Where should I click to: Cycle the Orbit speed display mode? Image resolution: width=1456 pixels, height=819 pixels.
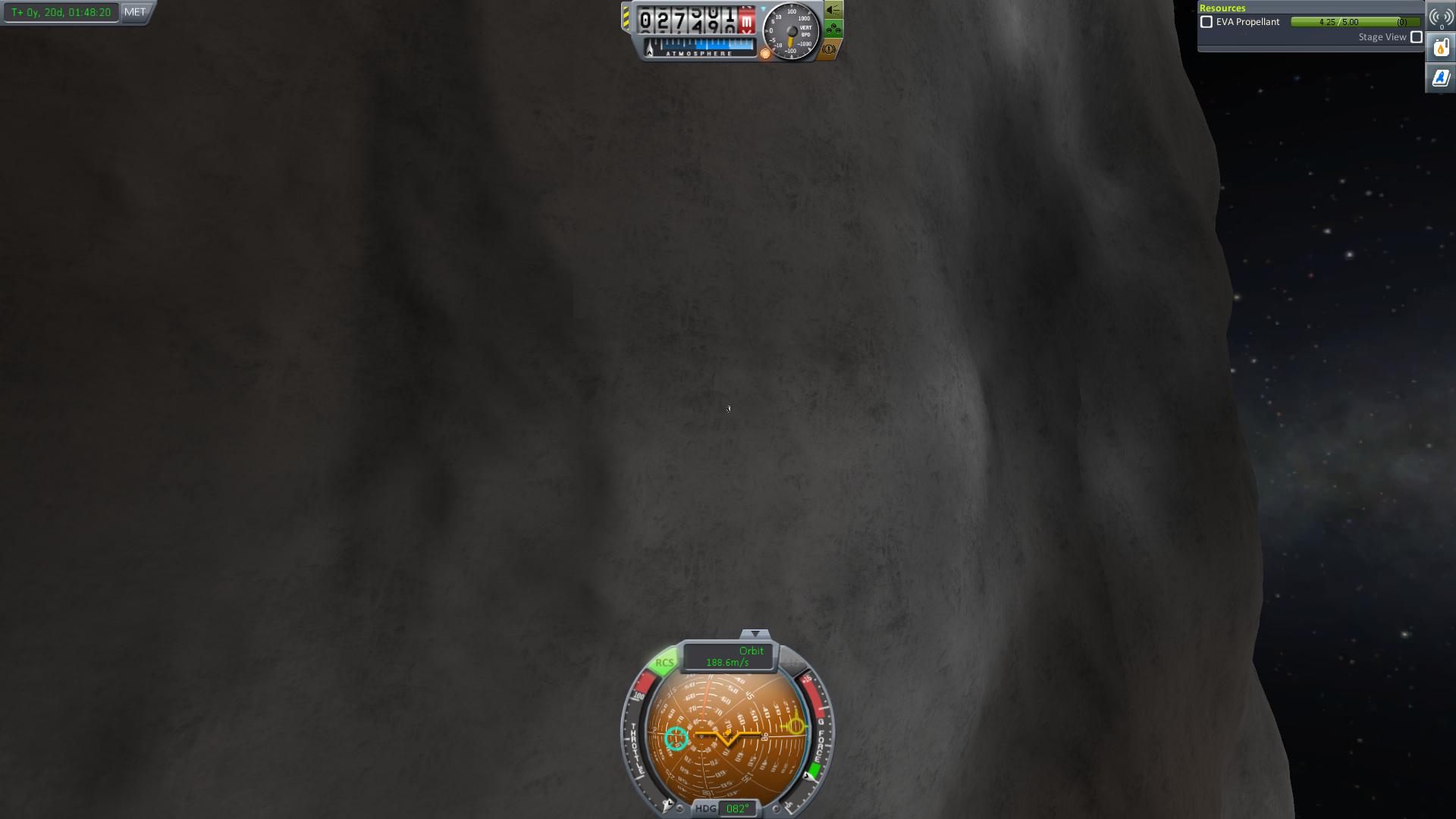(x=729, y=657)
